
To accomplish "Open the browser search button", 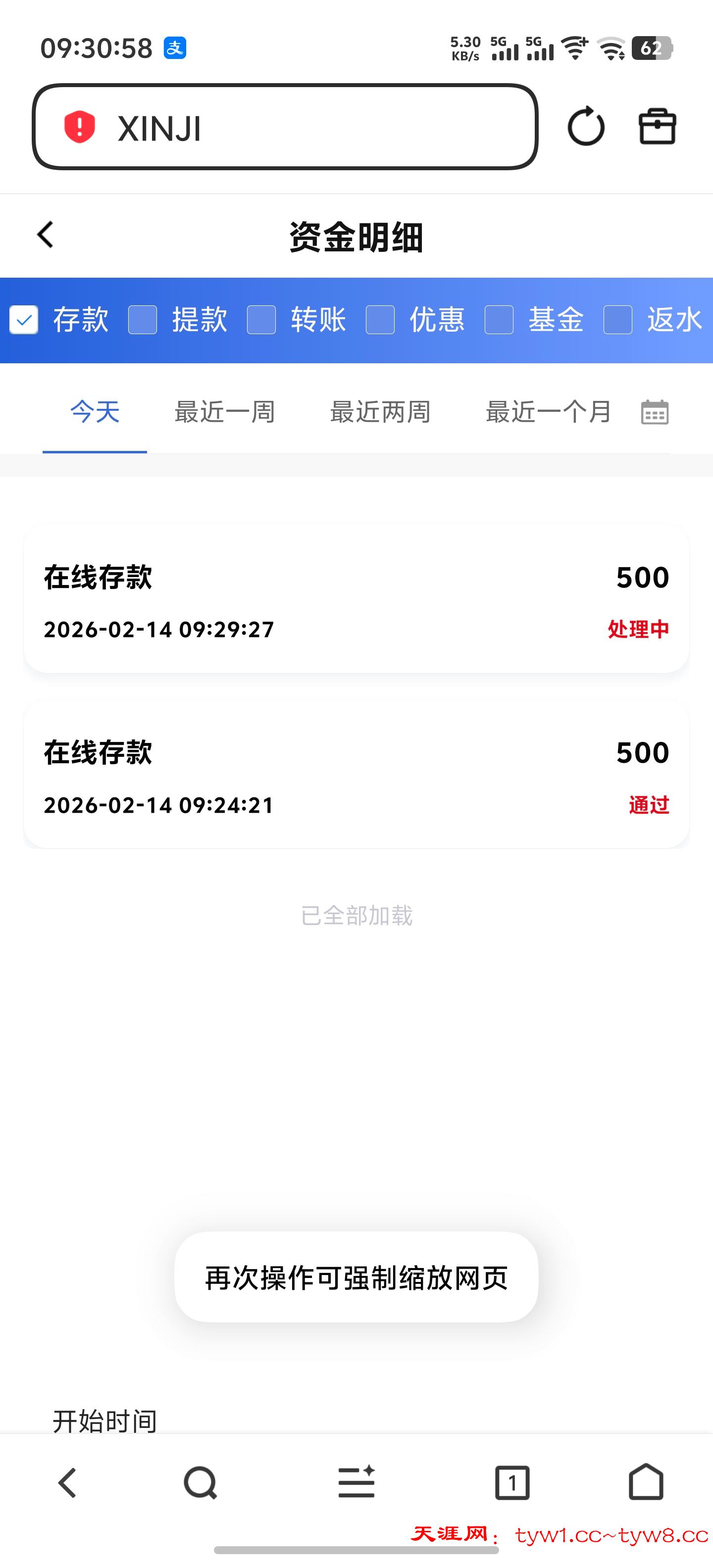I will coord(201,1482).
